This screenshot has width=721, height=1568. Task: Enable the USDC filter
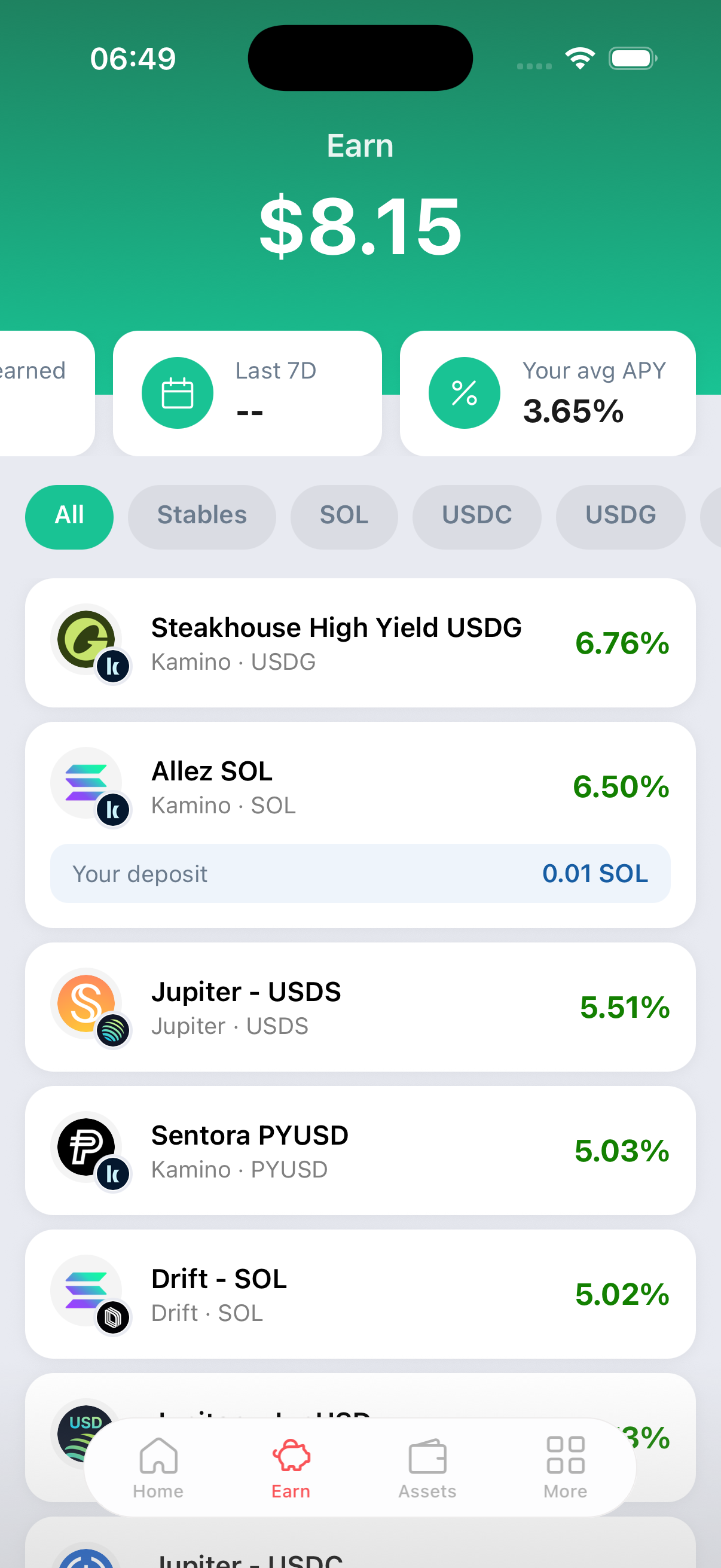[476, 515]
